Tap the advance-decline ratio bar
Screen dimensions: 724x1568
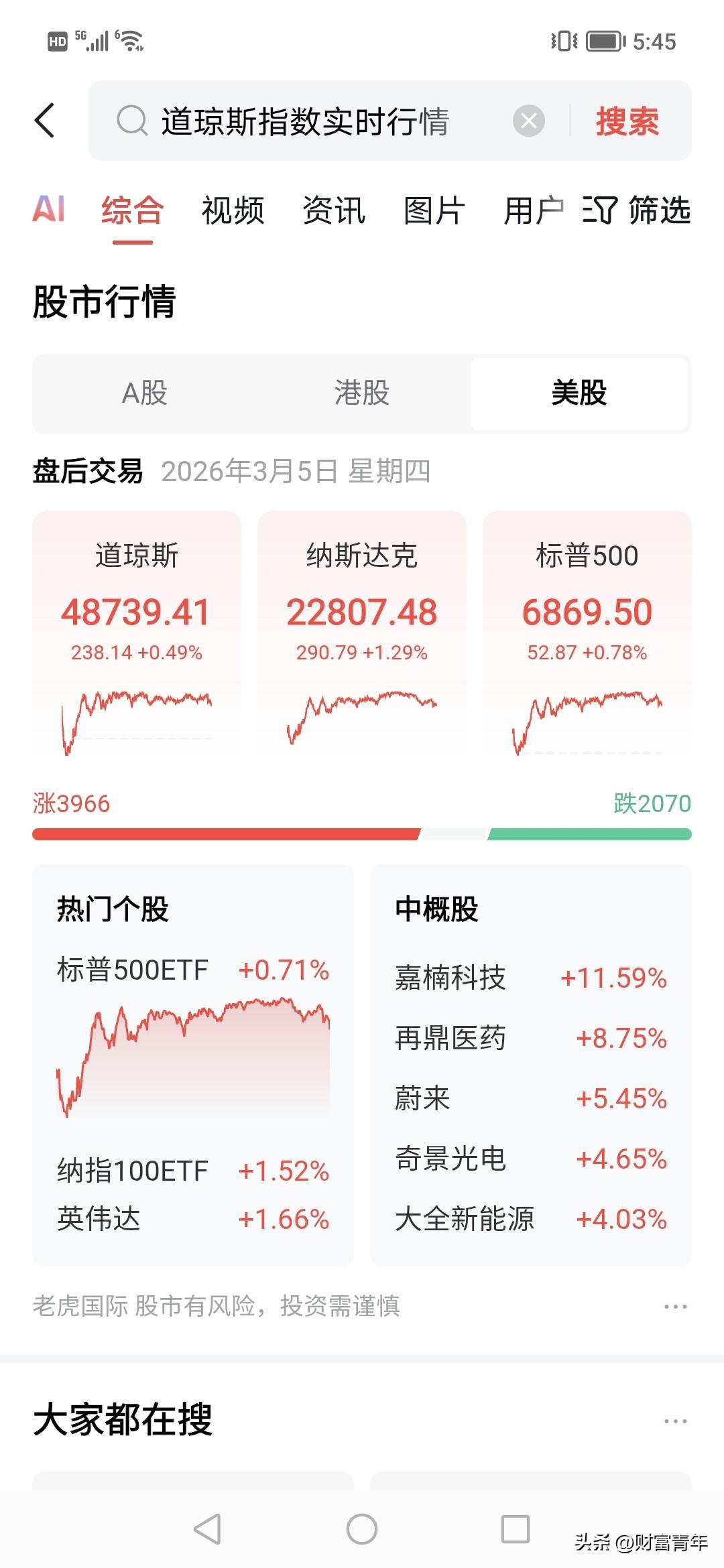click(362, 834)
